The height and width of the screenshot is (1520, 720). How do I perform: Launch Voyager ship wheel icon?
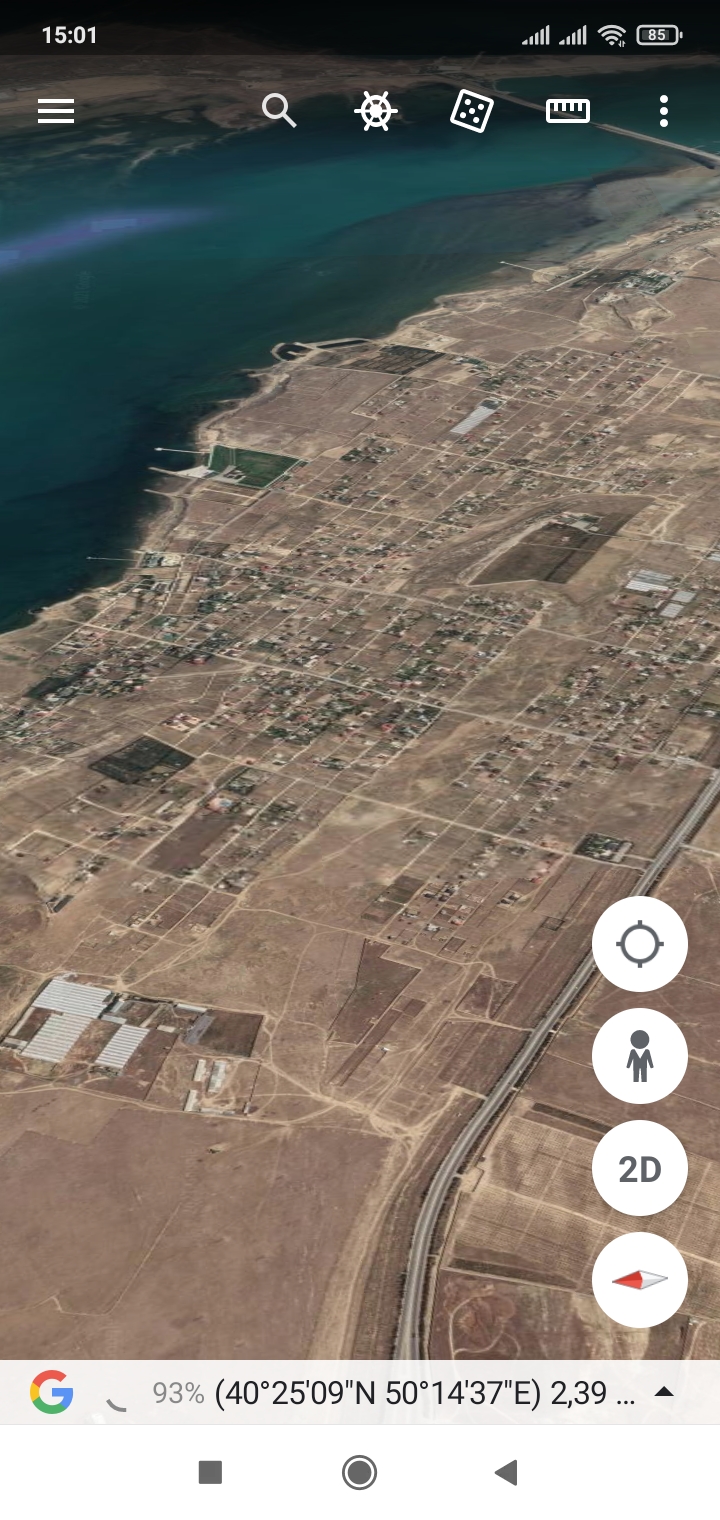click(376, 111)
